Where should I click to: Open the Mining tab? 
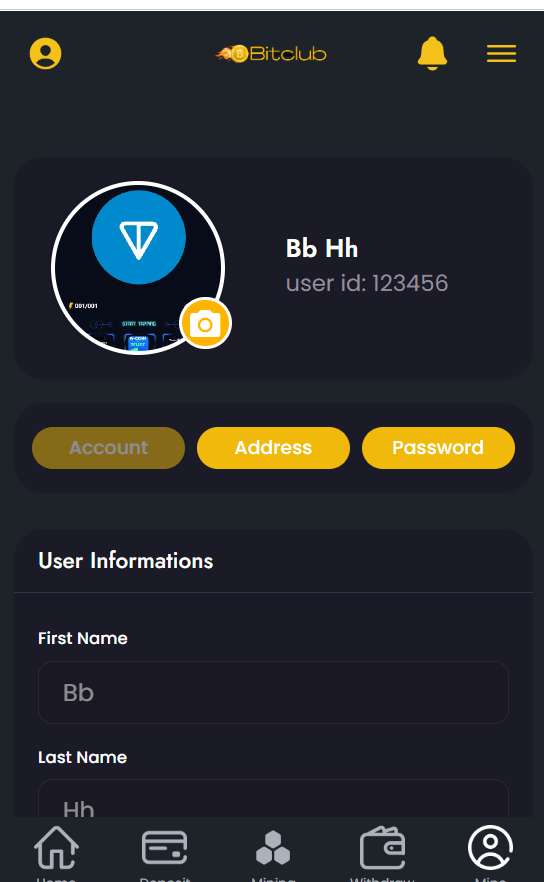coord(273,851)
